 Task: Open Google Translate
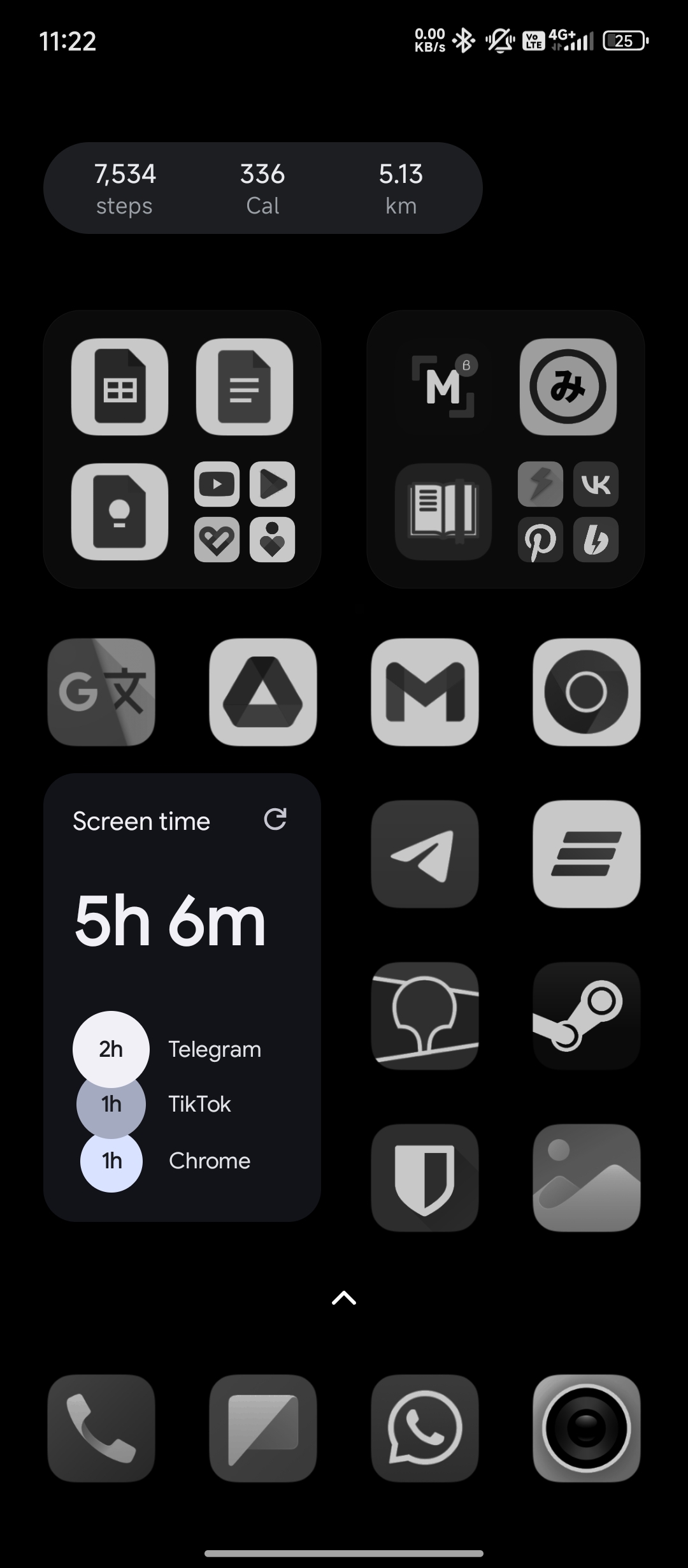pos(101,692)
